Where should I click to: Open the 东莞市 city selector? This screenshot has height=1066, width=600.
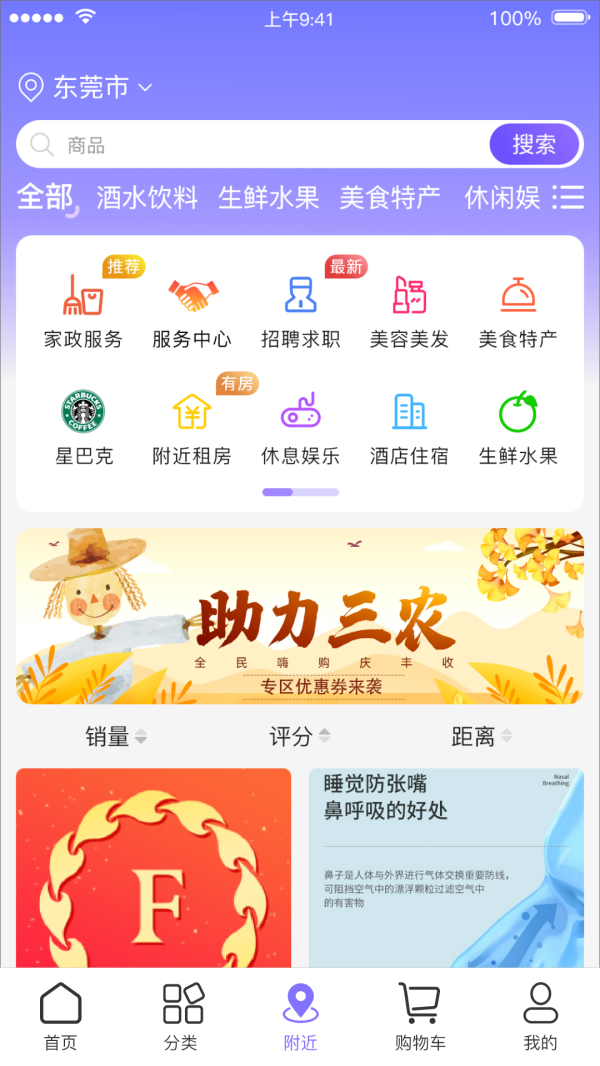tap(88, 88)
